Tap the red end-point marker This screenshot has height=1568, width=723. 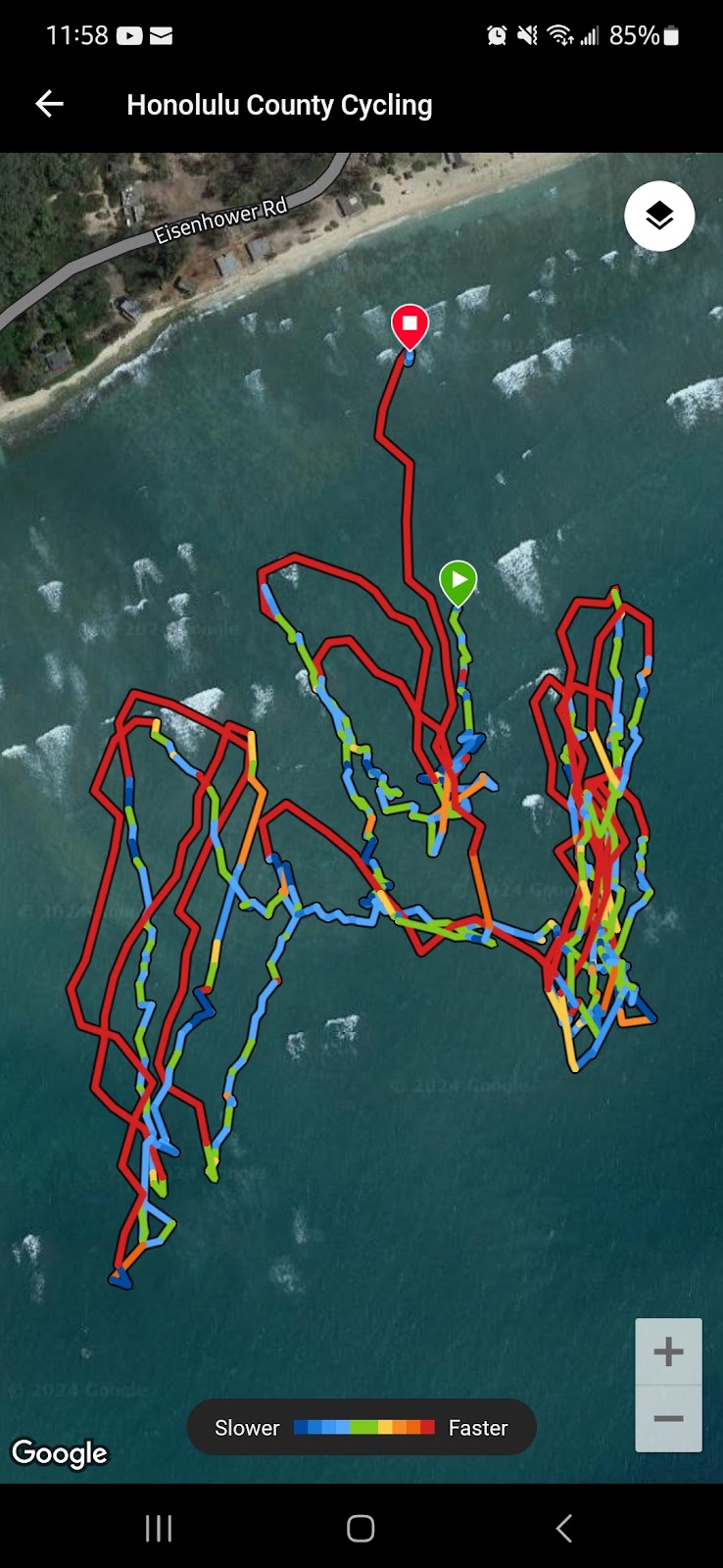pyautogui.click(x=410, y=325)
